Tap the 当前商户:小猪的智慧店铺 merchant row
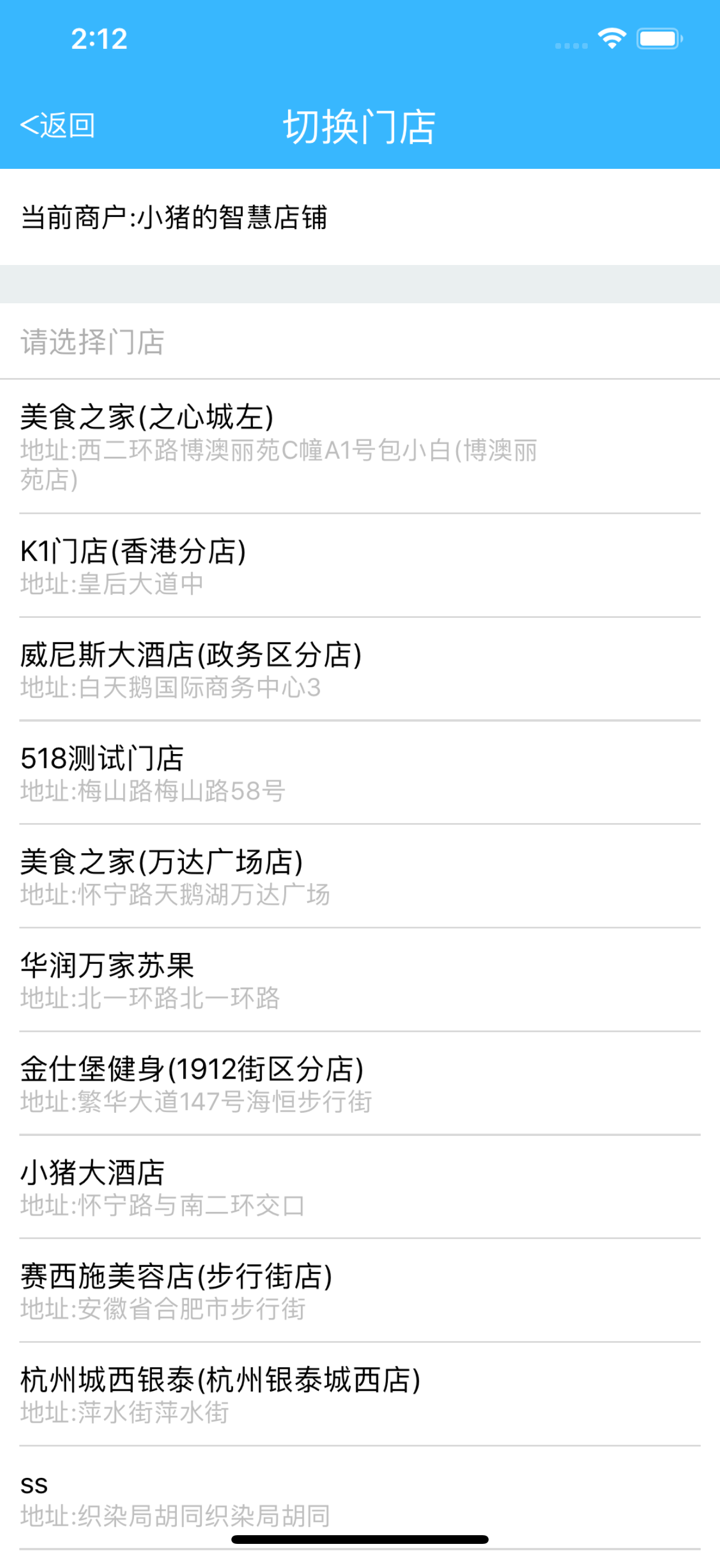 360,218
